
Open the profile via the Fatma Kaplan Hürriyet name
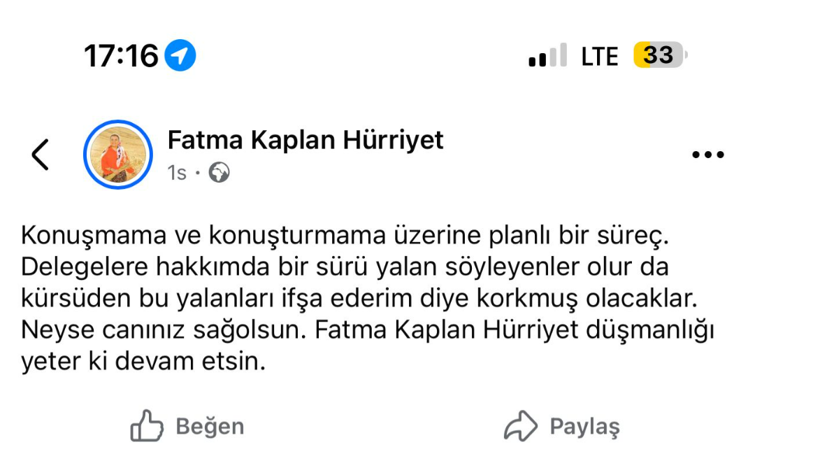pyautogui.click(x=305, y=139)
